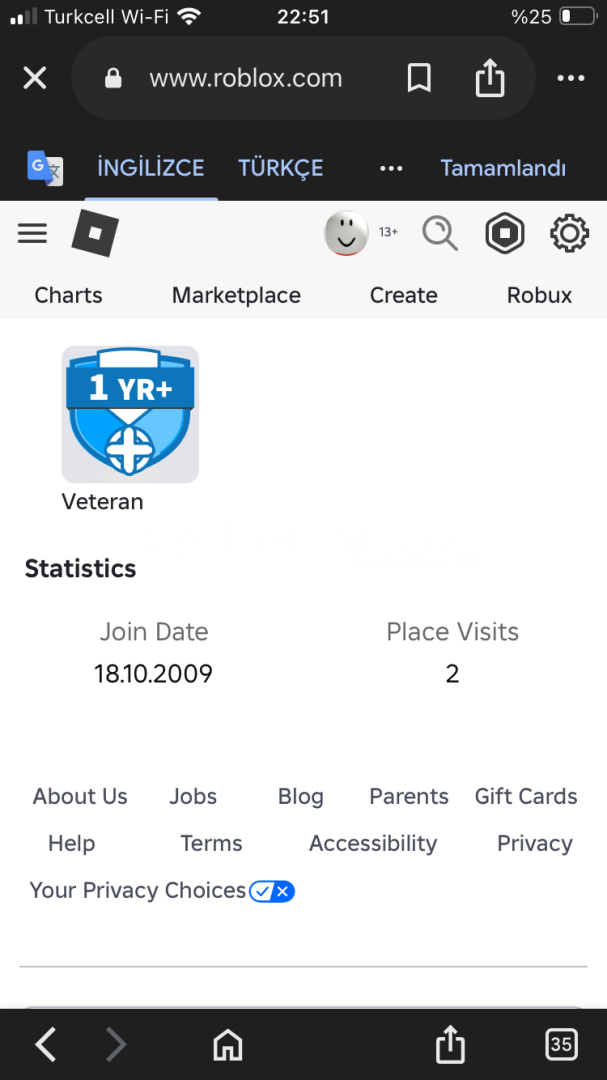Screen dimensions: 607x1080
Task: Tap Tamamlandı to finish translation
Action: (x=503, y=168)
